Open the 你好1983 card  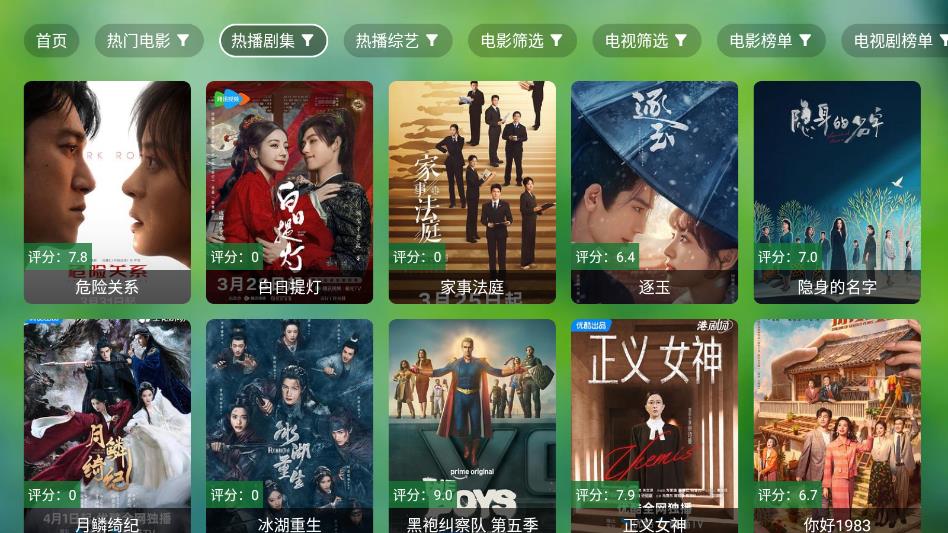[837, 426]
